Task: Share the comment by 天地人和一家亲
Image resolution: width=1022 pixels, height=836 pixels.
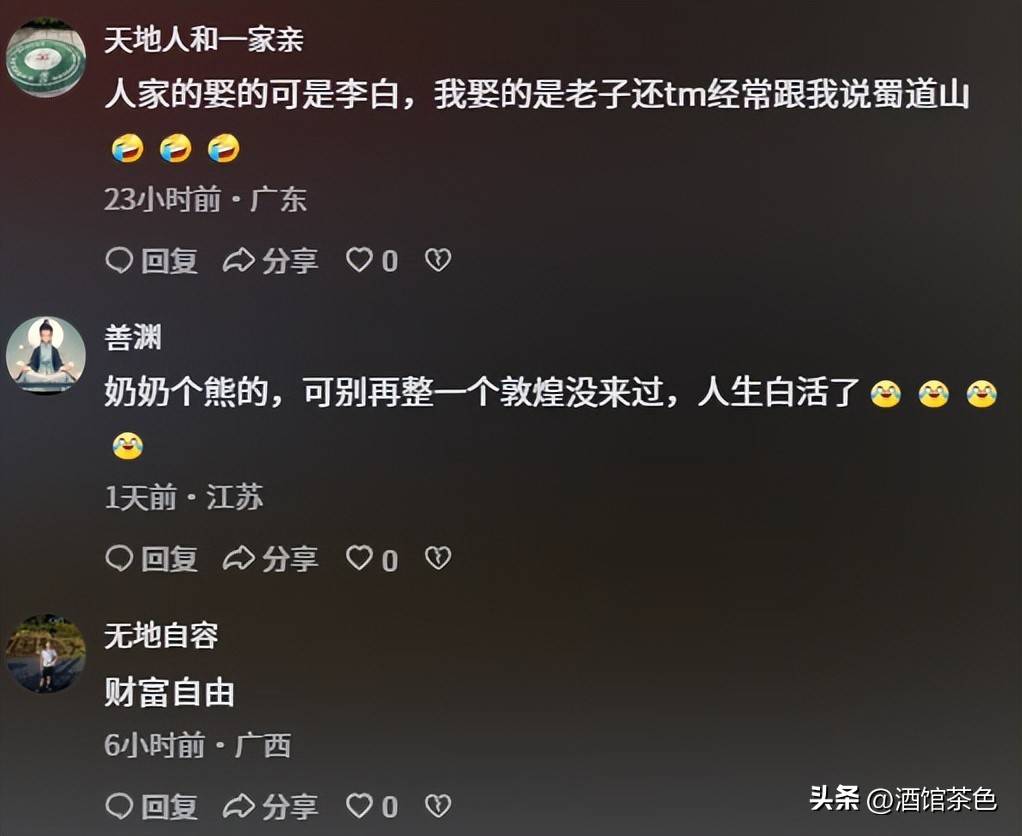Action: tap(270, 261)
